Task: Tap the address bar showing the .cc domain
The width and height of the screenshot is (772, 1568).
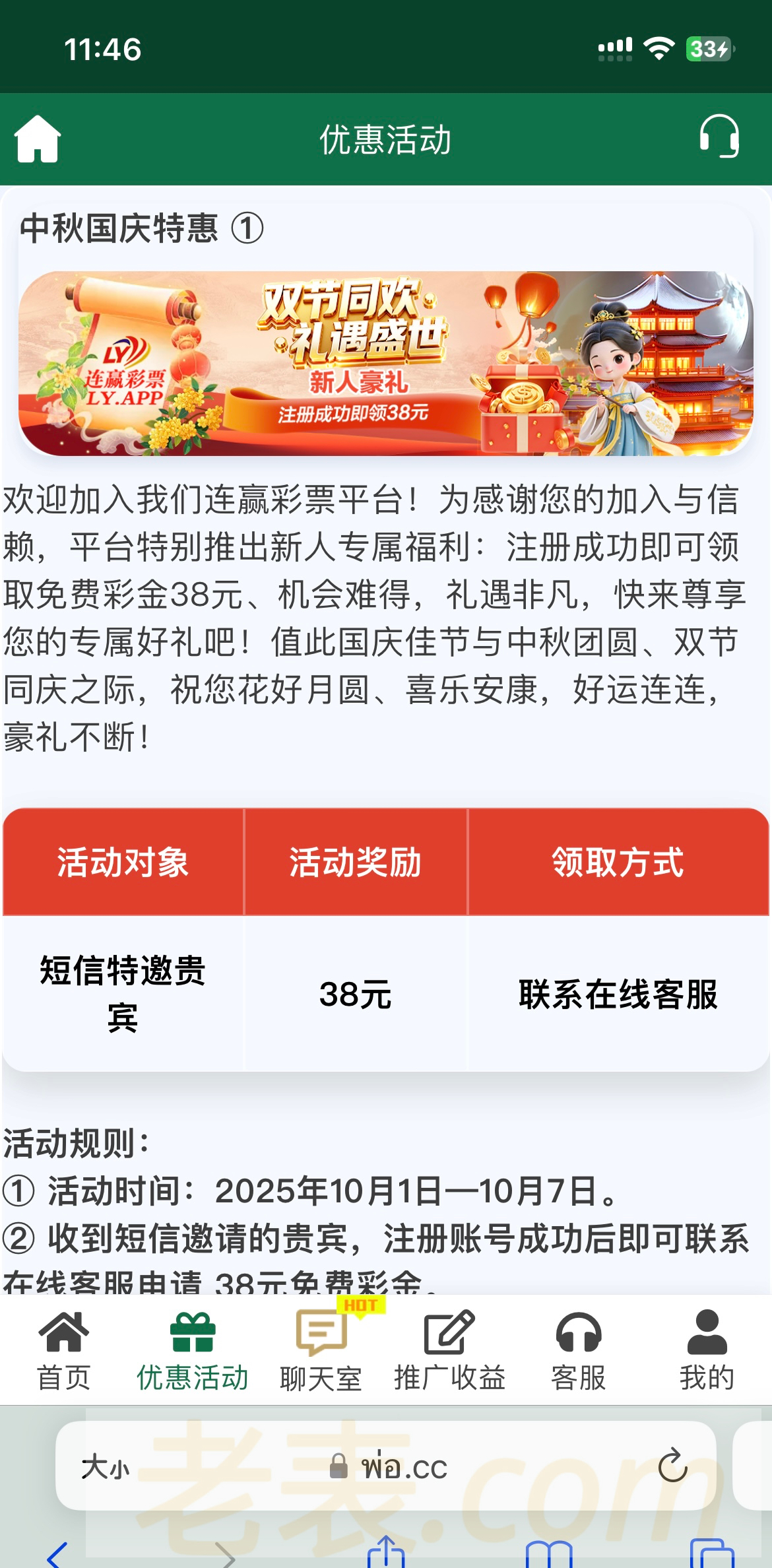Action: point(389,1468)
